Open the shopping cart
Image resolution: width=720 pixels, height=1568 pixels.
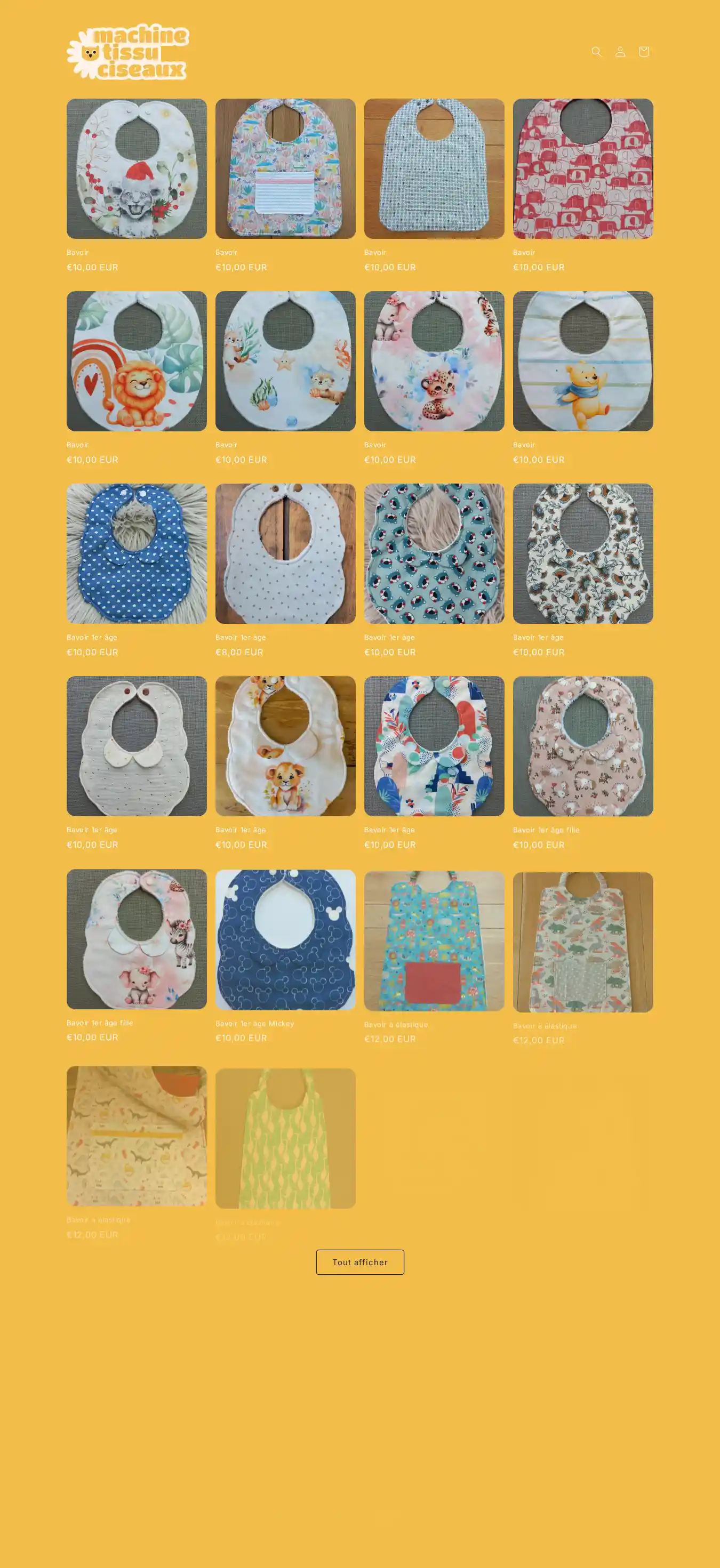point(643,52)
